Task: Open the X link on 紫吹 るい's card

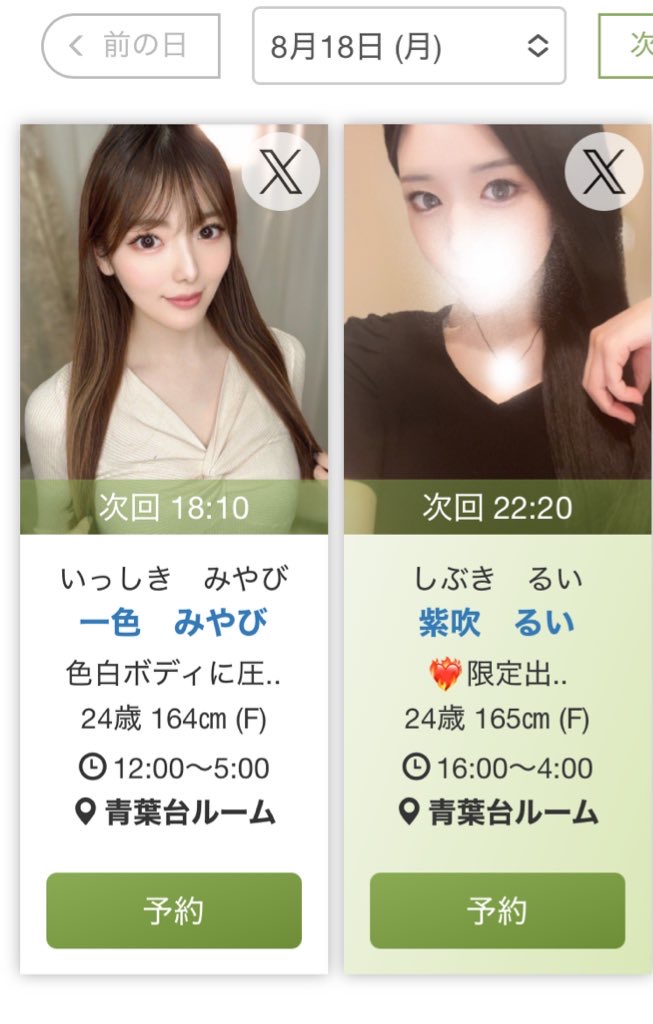Action: [x=603, y=171]
